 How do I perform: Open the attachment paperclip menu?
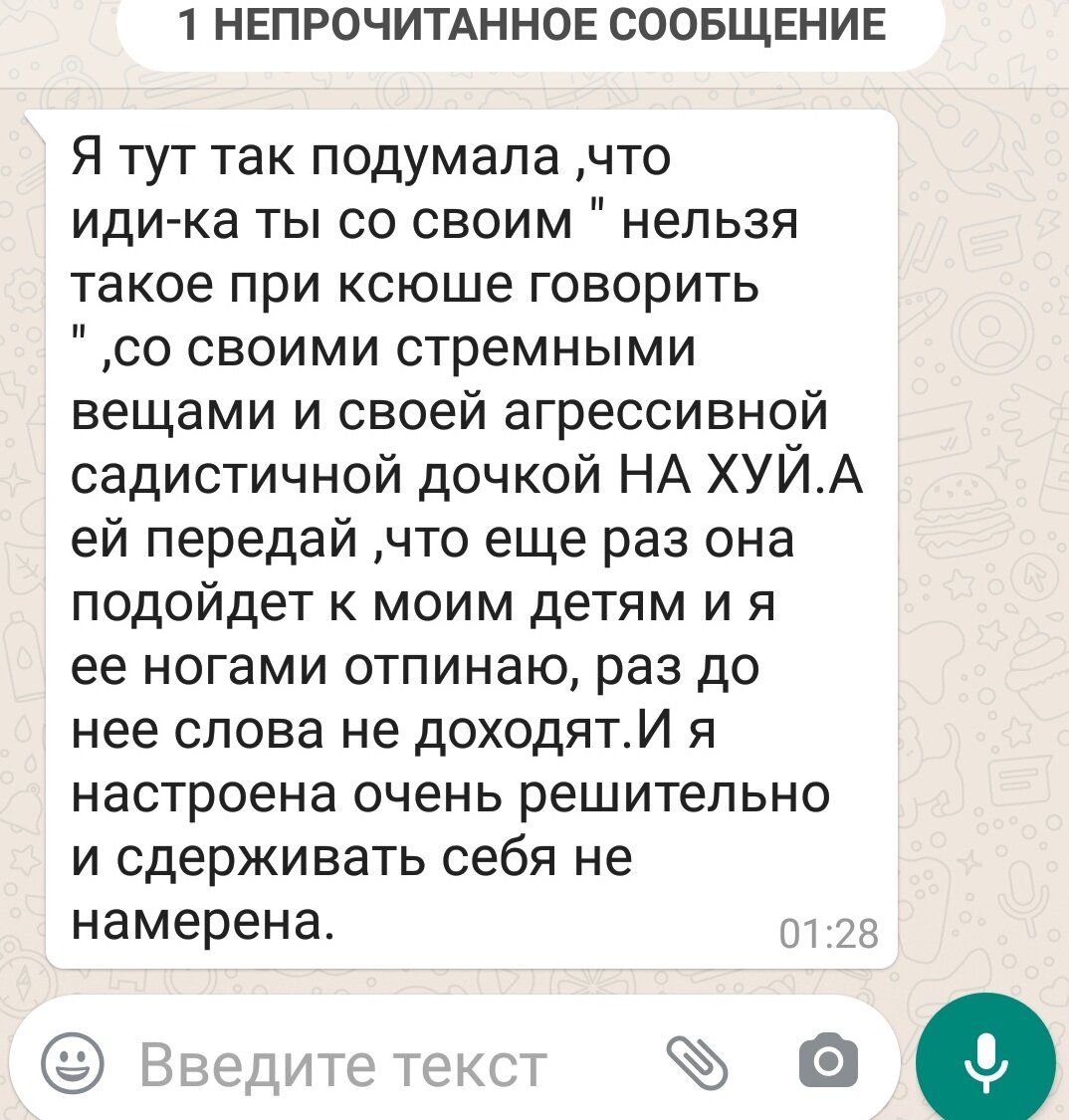[x=697, y=1060]
